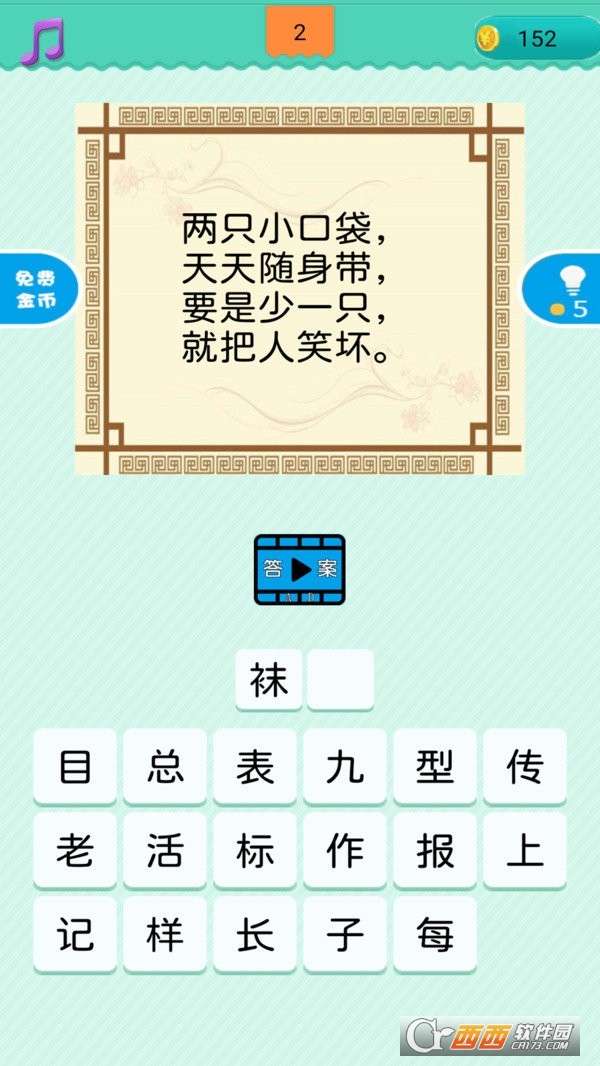Choose the character 作
The width and height of the screenshot is (600, 1066).
point(345,850)
